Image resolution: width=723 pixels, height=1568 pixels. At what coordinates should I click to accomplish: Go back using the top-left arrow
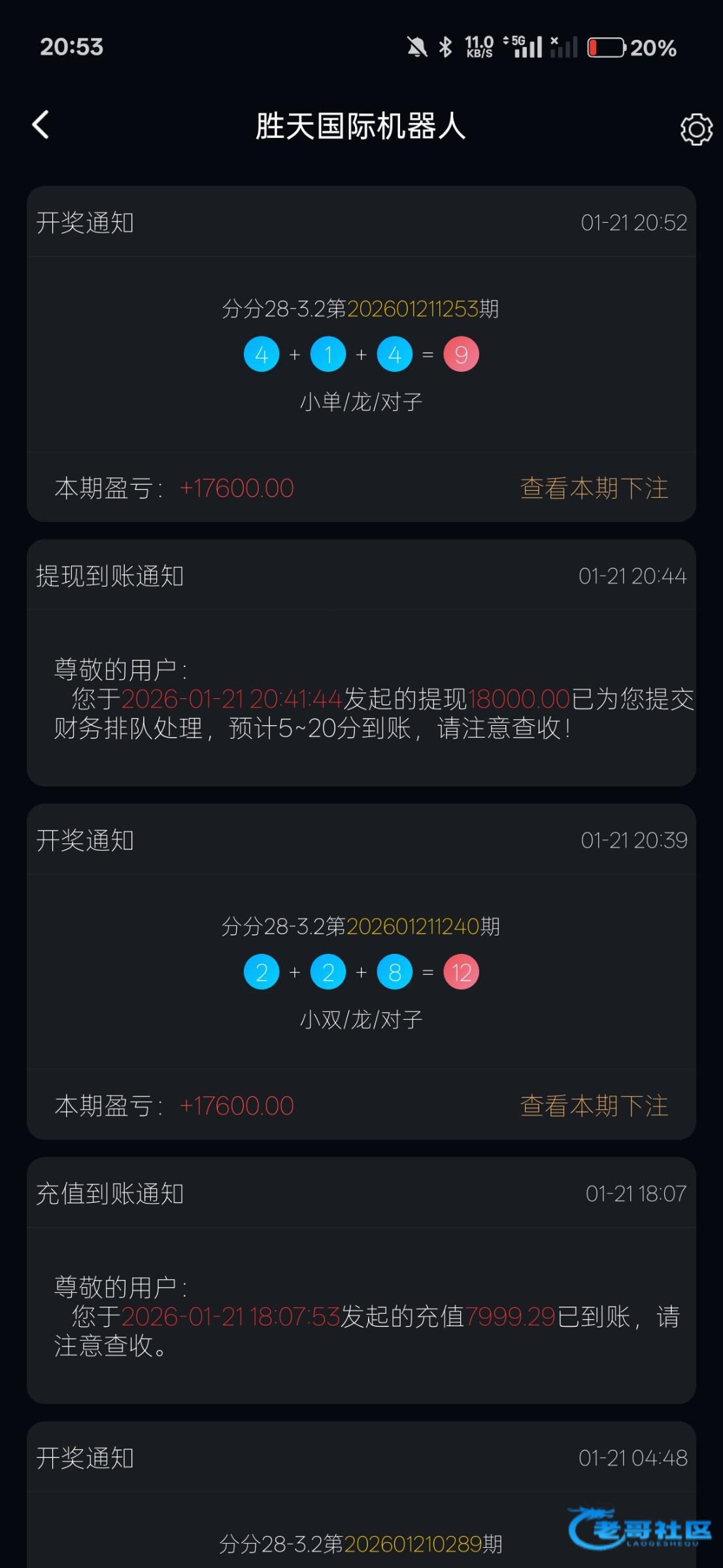41,124
